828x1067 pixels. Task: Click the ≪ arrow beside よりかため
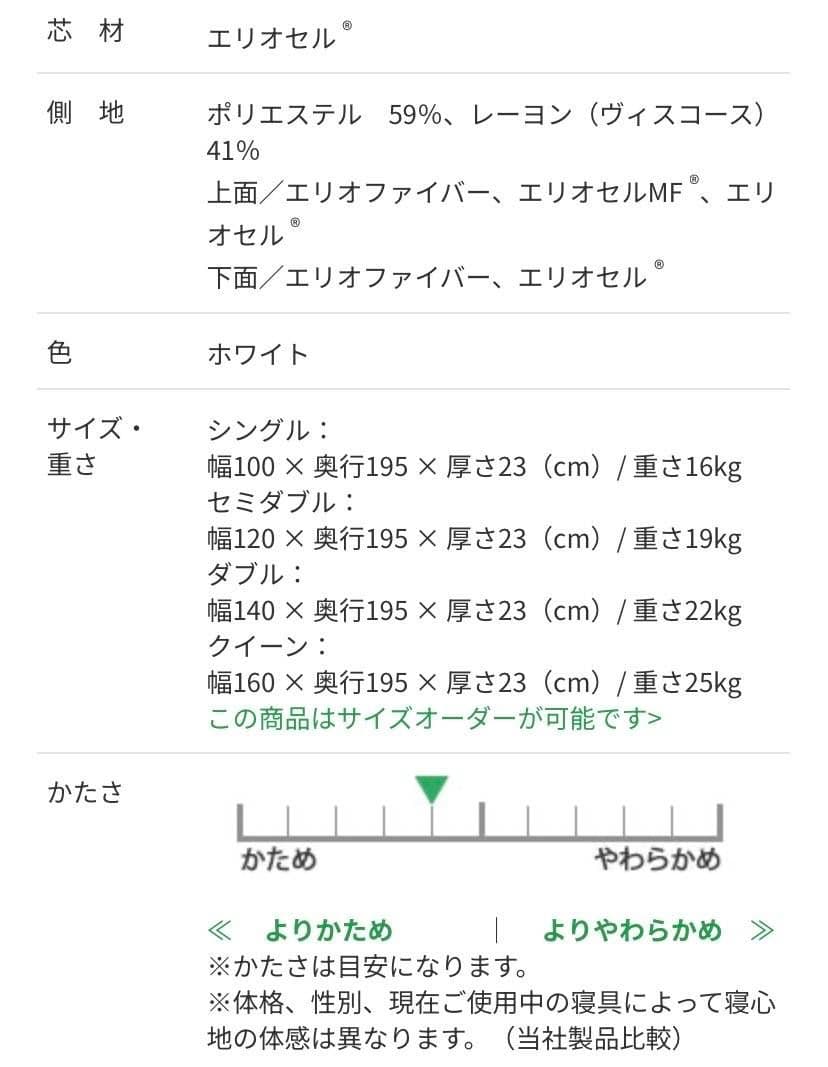pos(221,929)
